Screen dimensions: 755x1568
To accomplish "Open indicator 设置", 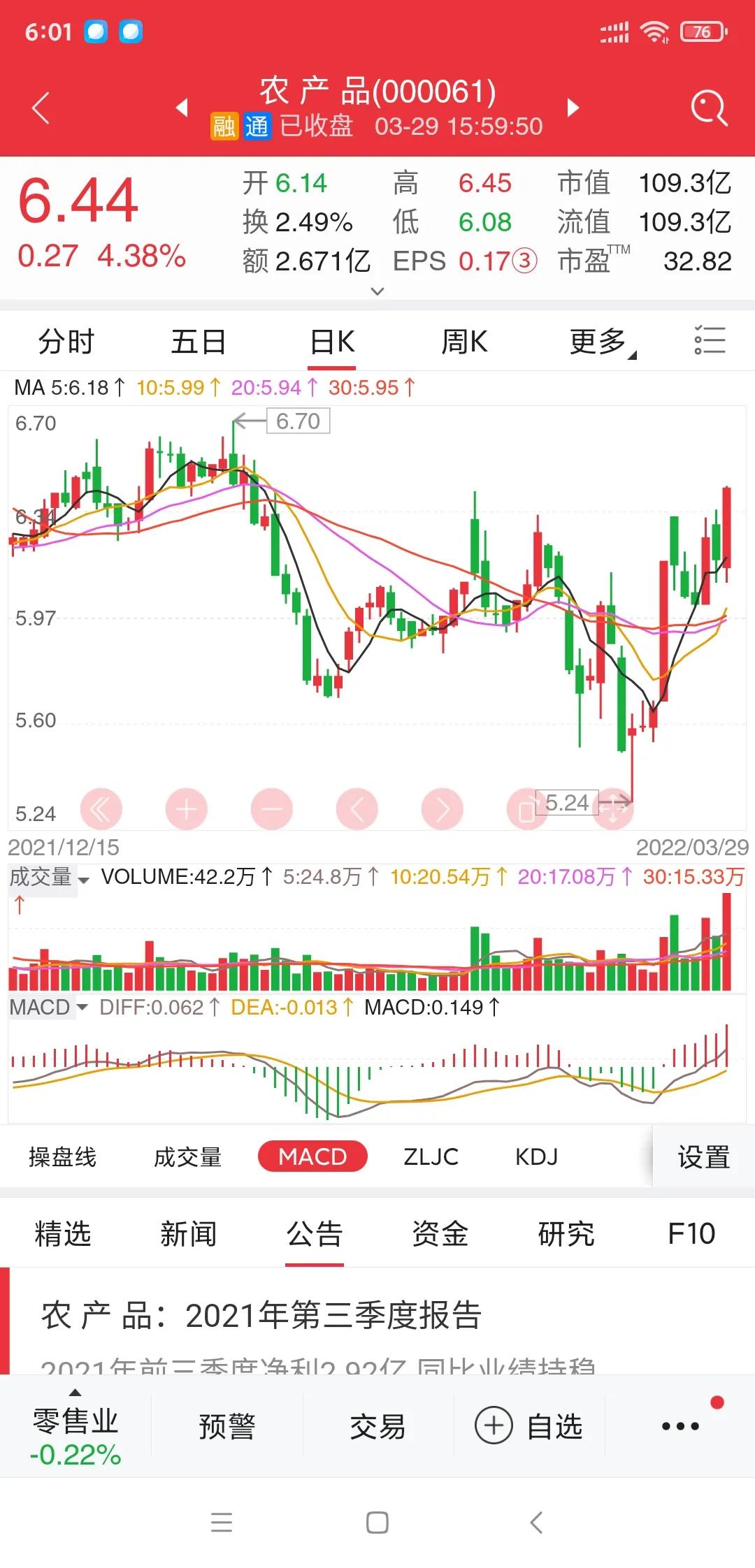I will pyautogui.click(x=703, y=1157).
